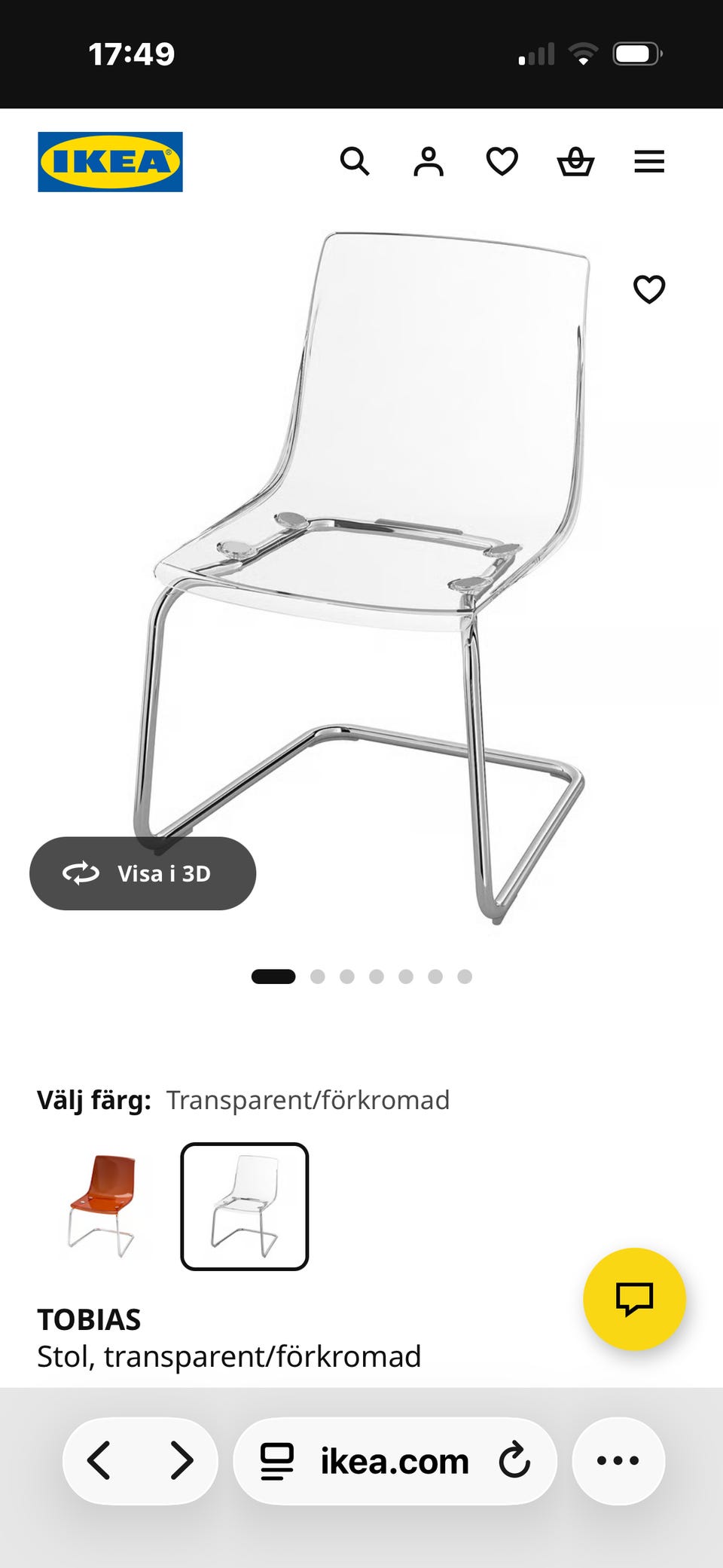
Task: Open the yellow chat button
Action: (634, 1299)
